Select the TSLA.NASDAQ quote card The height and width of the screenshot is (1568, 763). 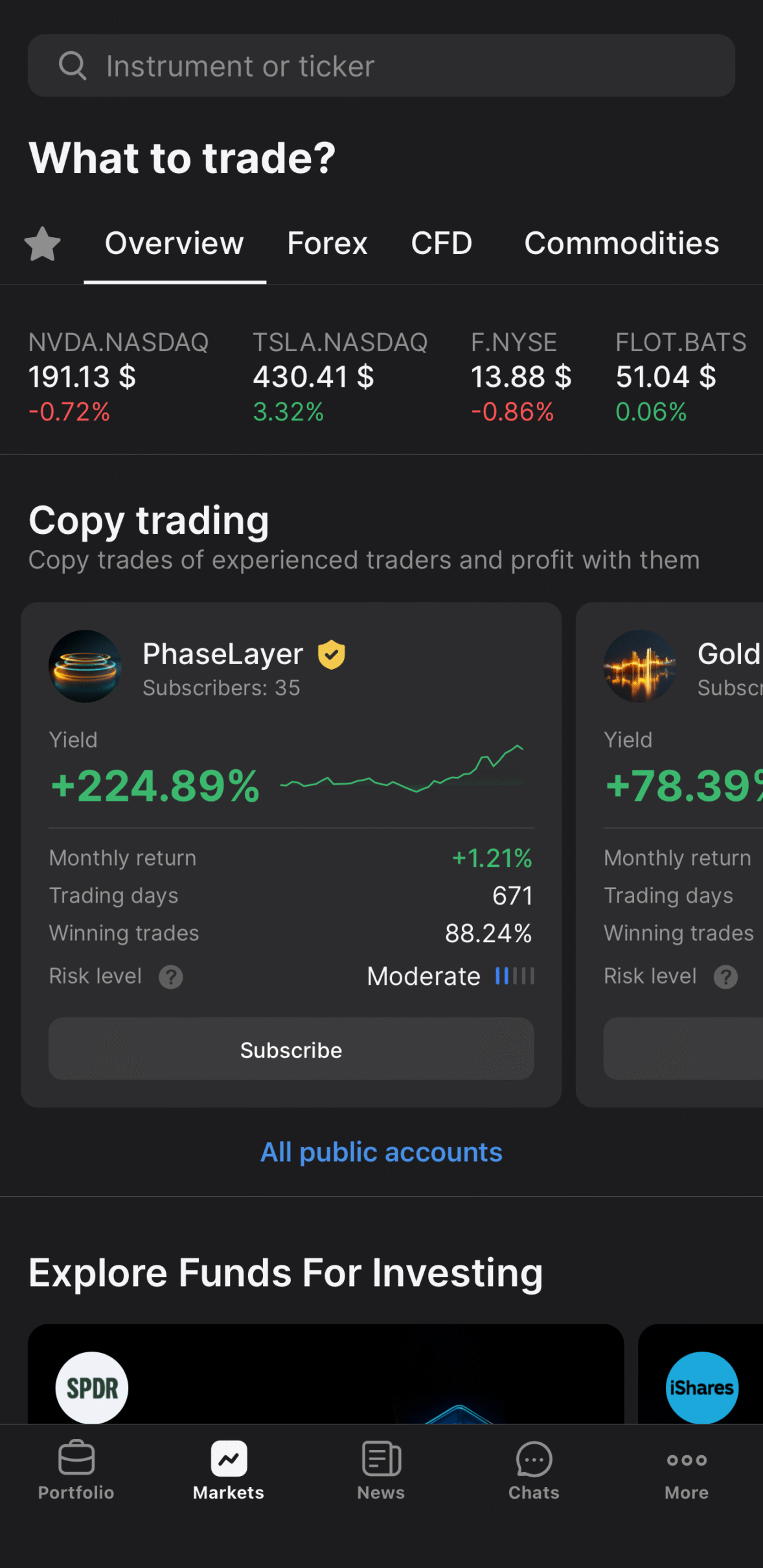tap(339, 376)
